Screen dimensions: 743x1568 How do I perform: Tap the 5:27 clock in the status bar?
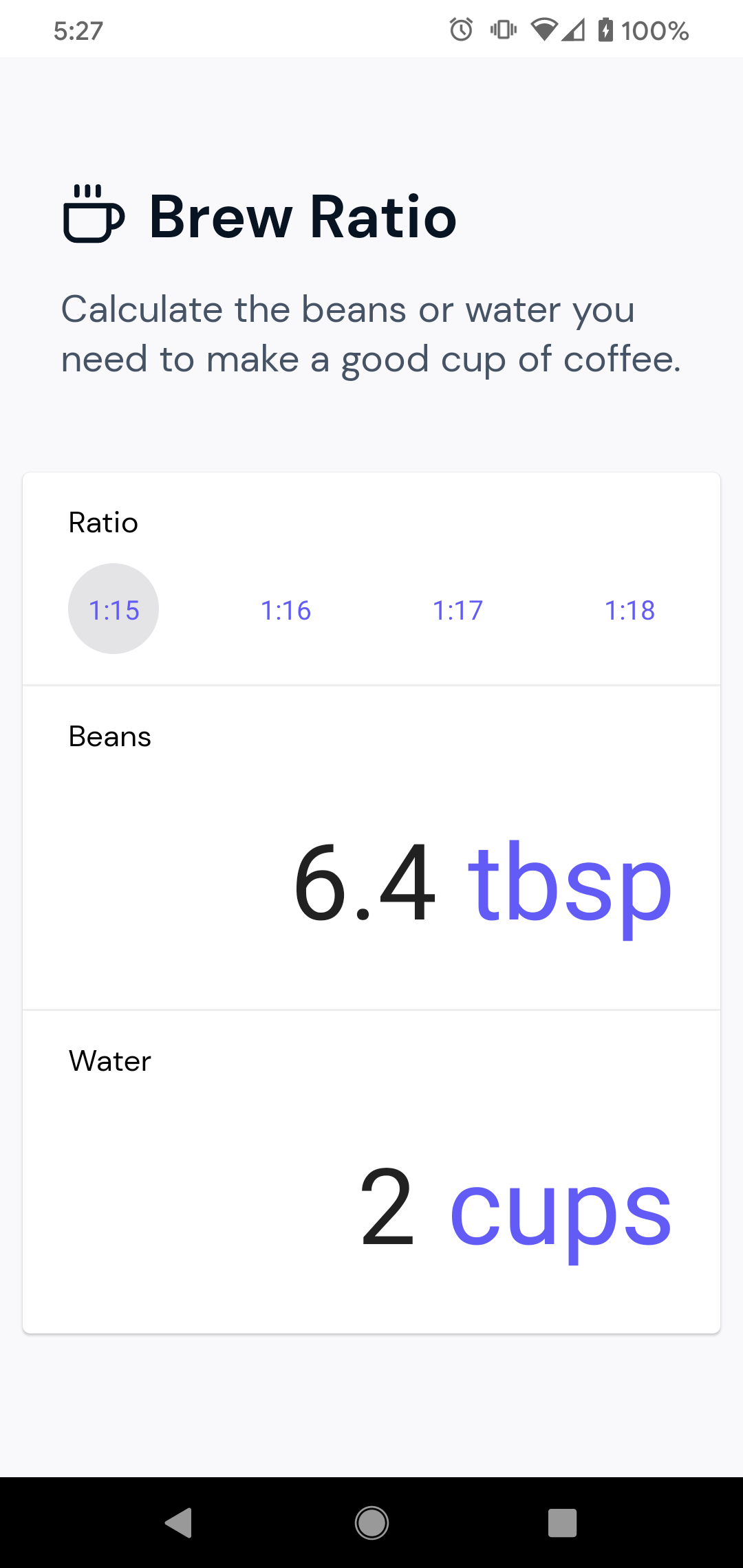(78, 30)
